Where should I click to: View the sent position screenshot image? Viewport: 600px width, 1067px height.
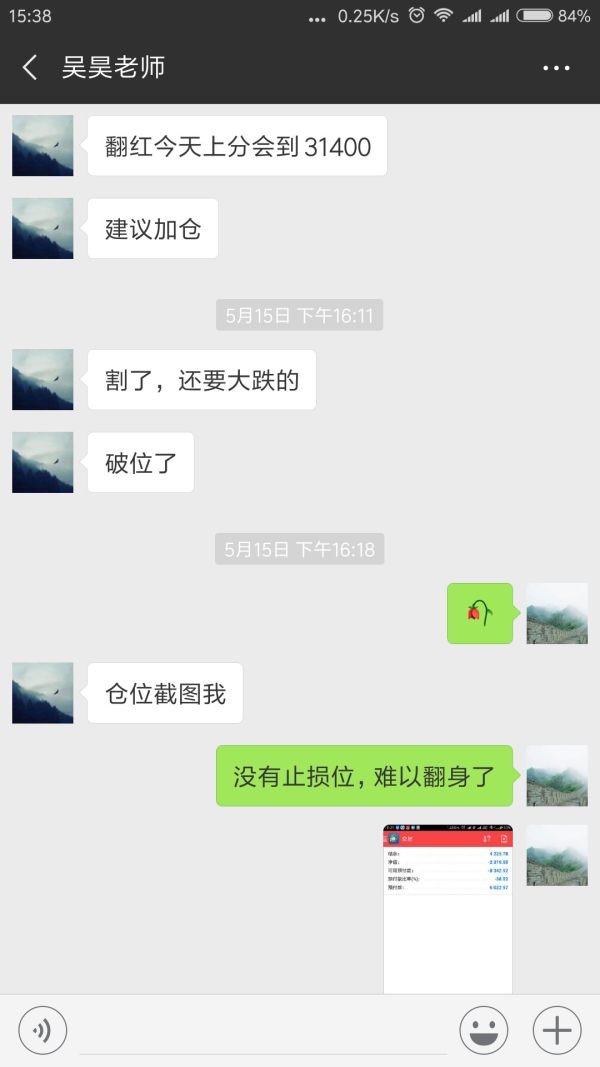tap(448, 908)
